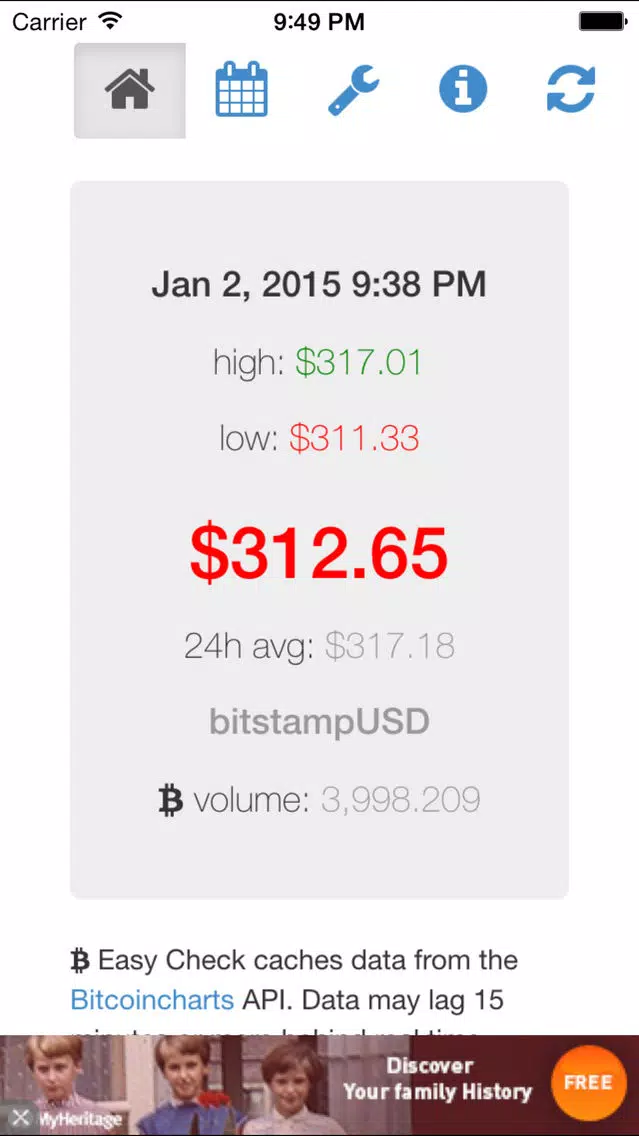
Task: Tap the FREE button on the ad
Action: [588, 1082]
